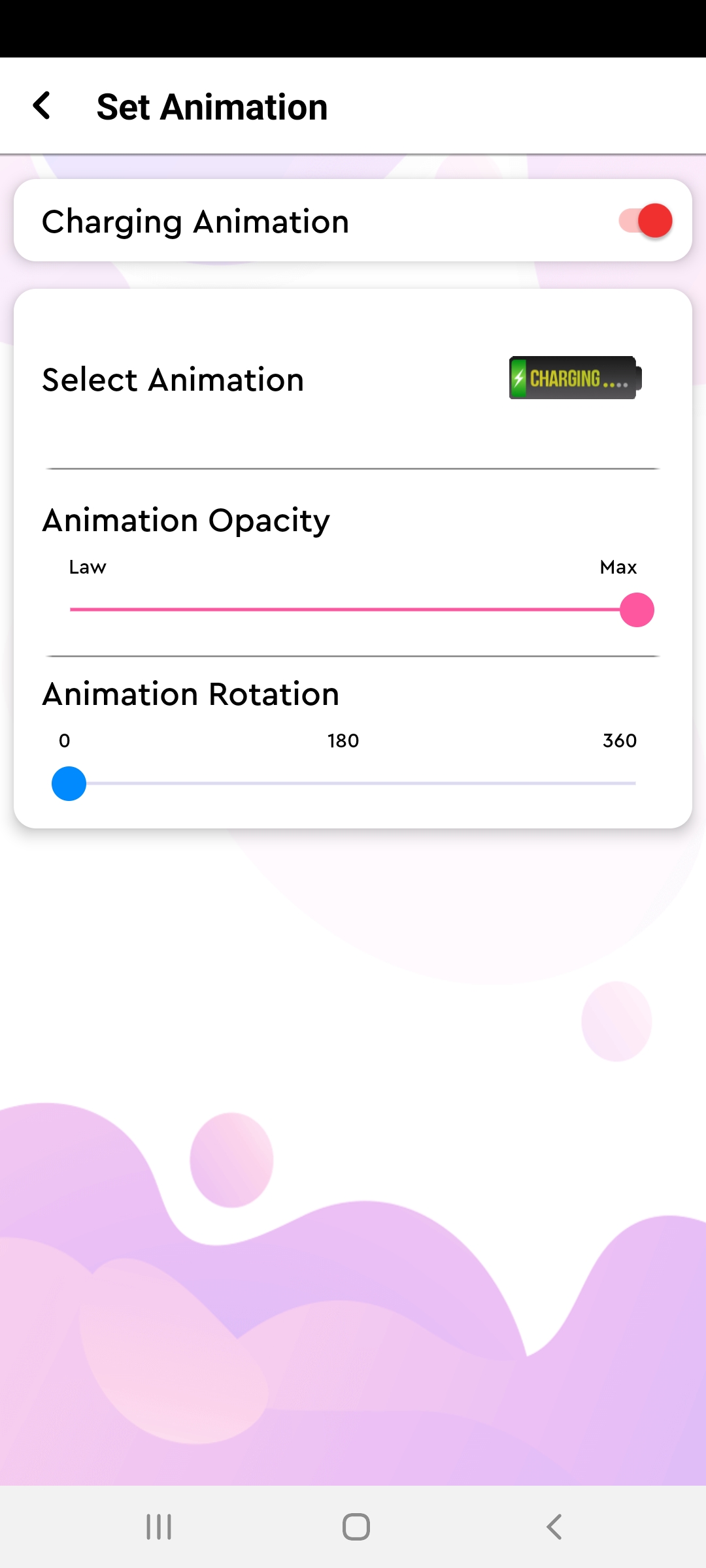Open recent apps from the navigation bar
This screenshot has height=1568, width=706.
pos(159,1527)
